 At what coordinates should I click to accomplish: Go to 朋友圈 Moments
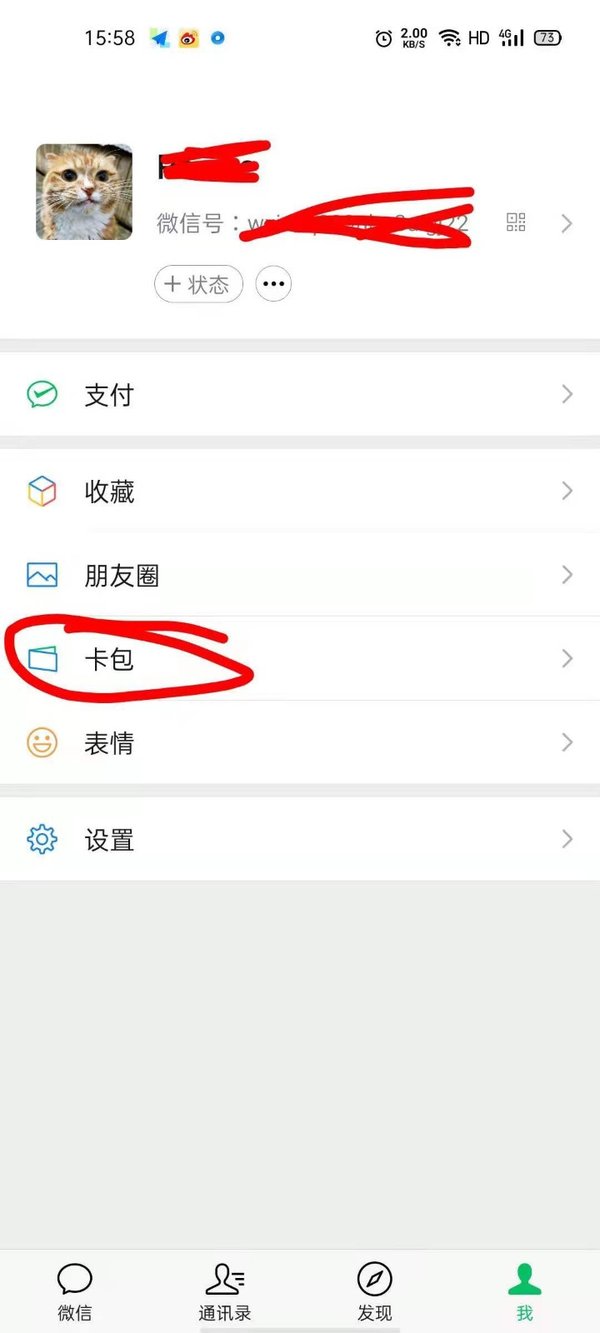click(300, 575)
